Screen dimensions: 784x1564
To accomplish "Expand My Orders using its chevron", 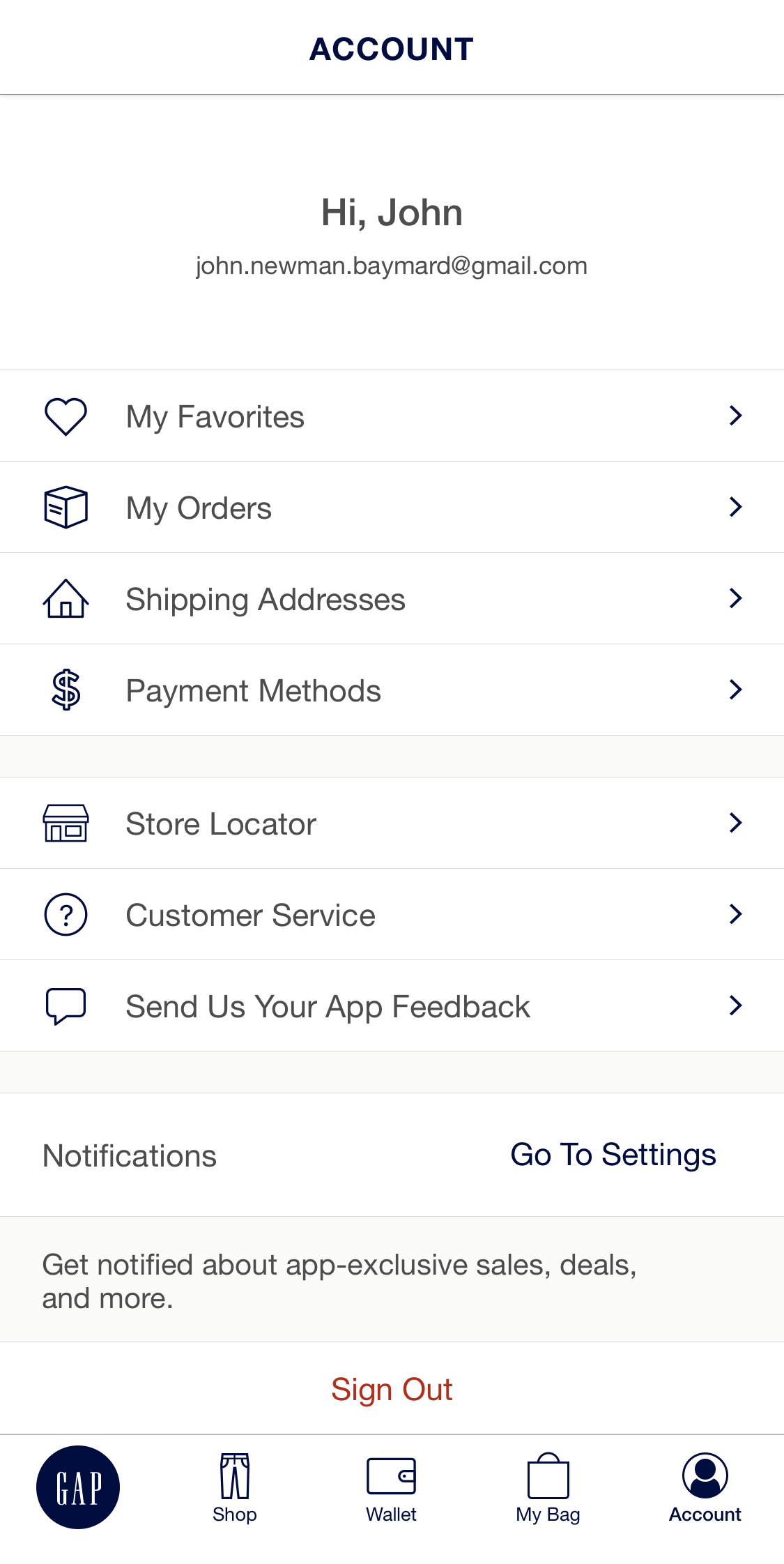I will tap(736, 507).
